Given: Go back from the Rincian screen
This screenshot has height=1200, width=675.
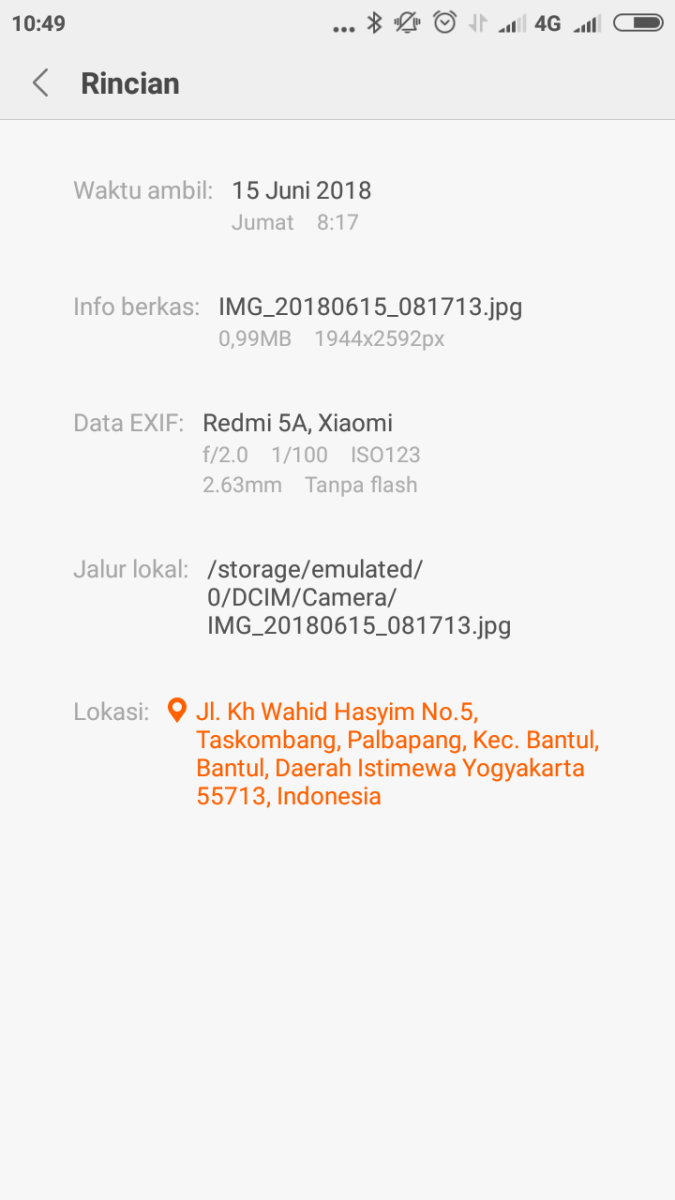Looking at the screenshot, I should point(41,83).
